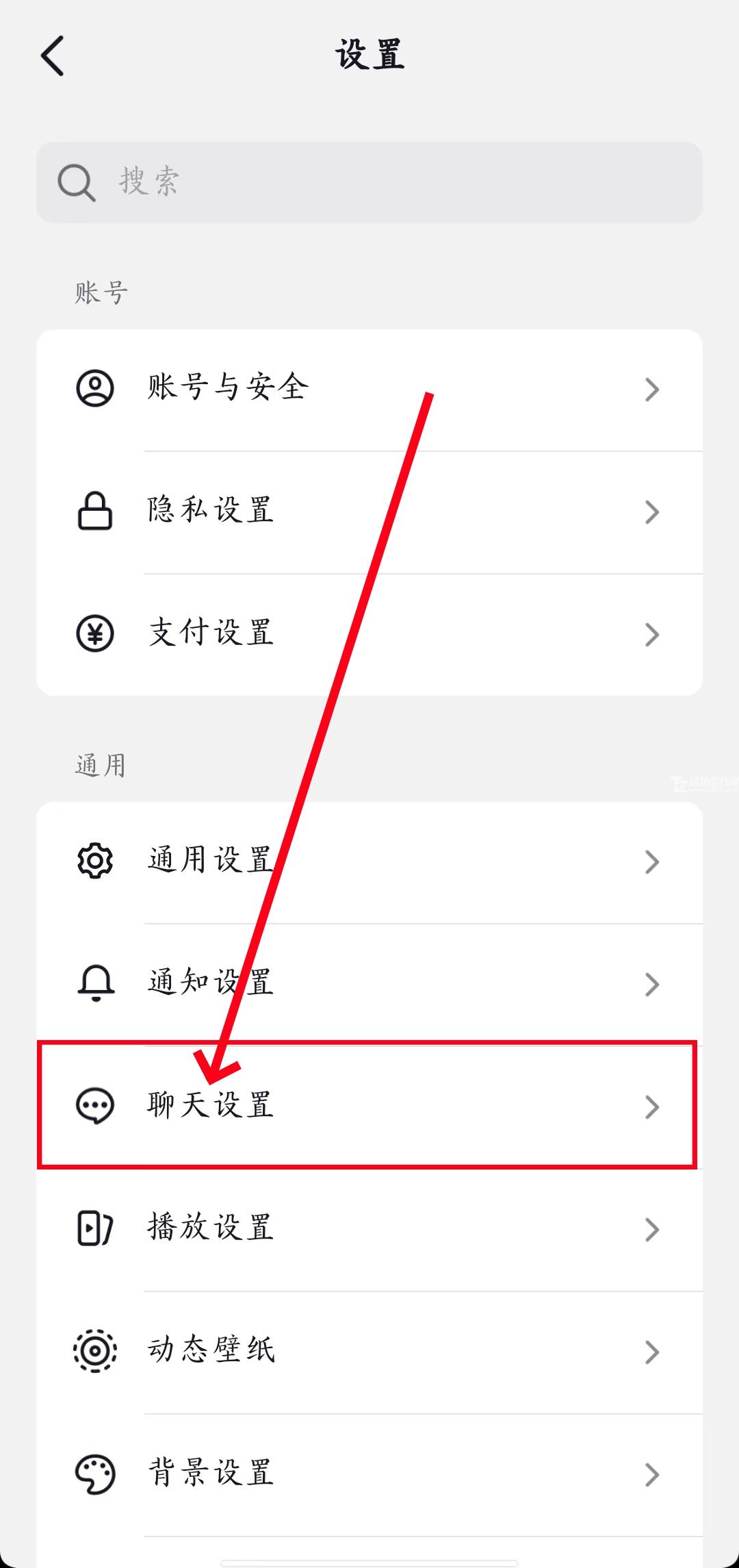739x1568 pixels.
Task: Go back from the 设置 page
Action: click(x=53, y=55)
